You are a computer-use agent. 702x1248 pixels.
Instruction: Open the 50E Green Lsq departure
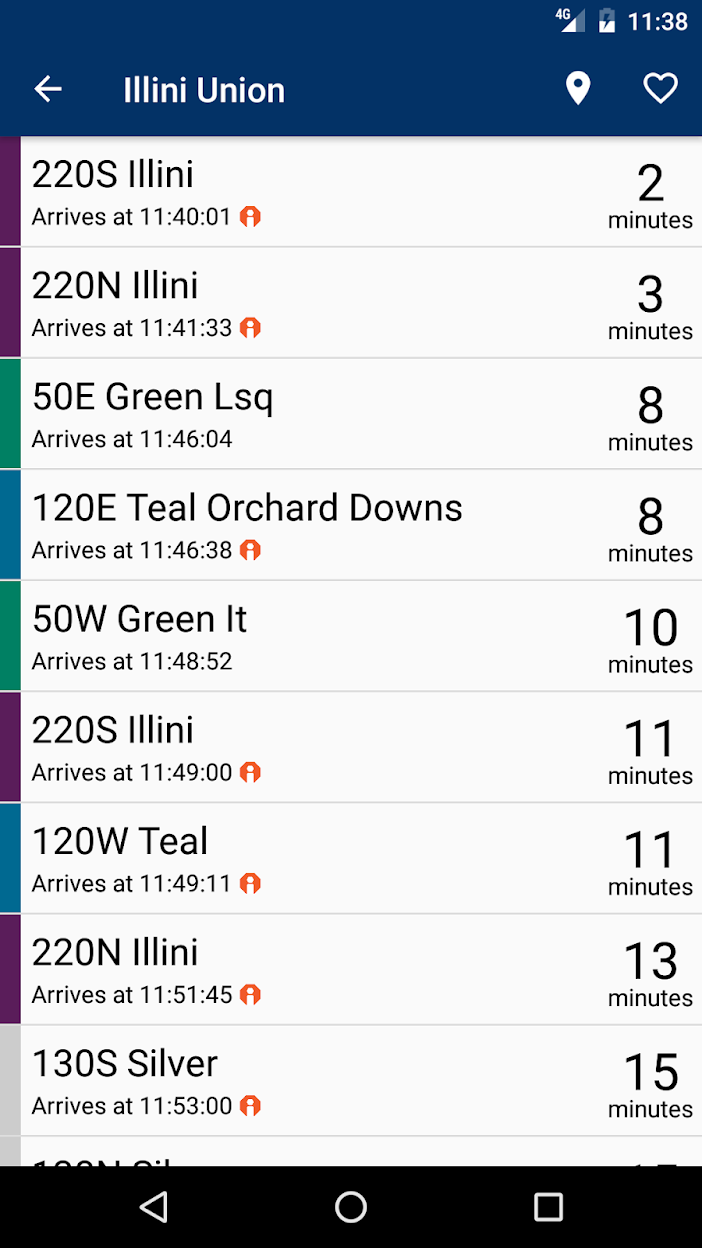pyautogui.click(x=350, y=414)
